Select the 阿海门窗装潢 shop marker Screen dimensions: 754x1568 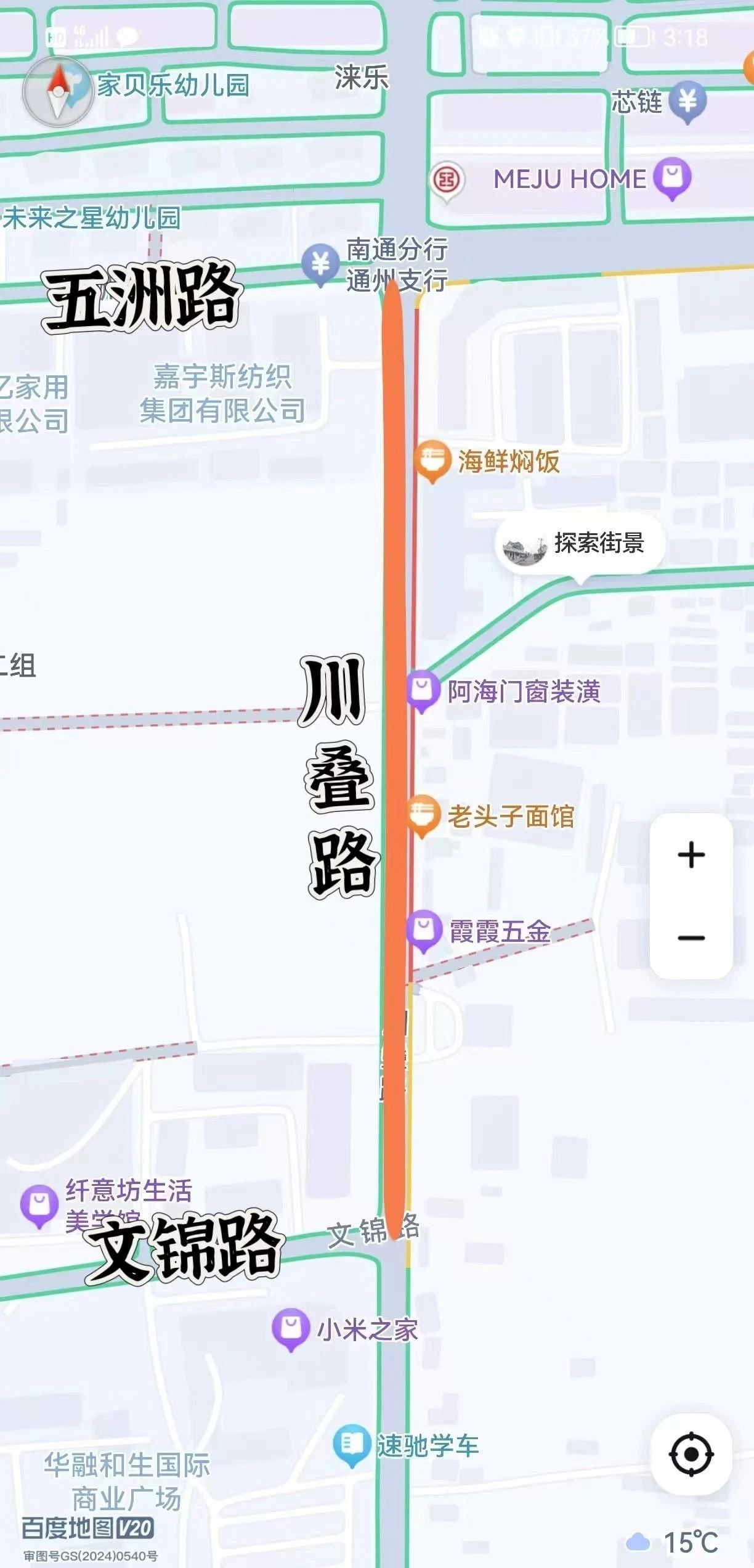point(423,690)
